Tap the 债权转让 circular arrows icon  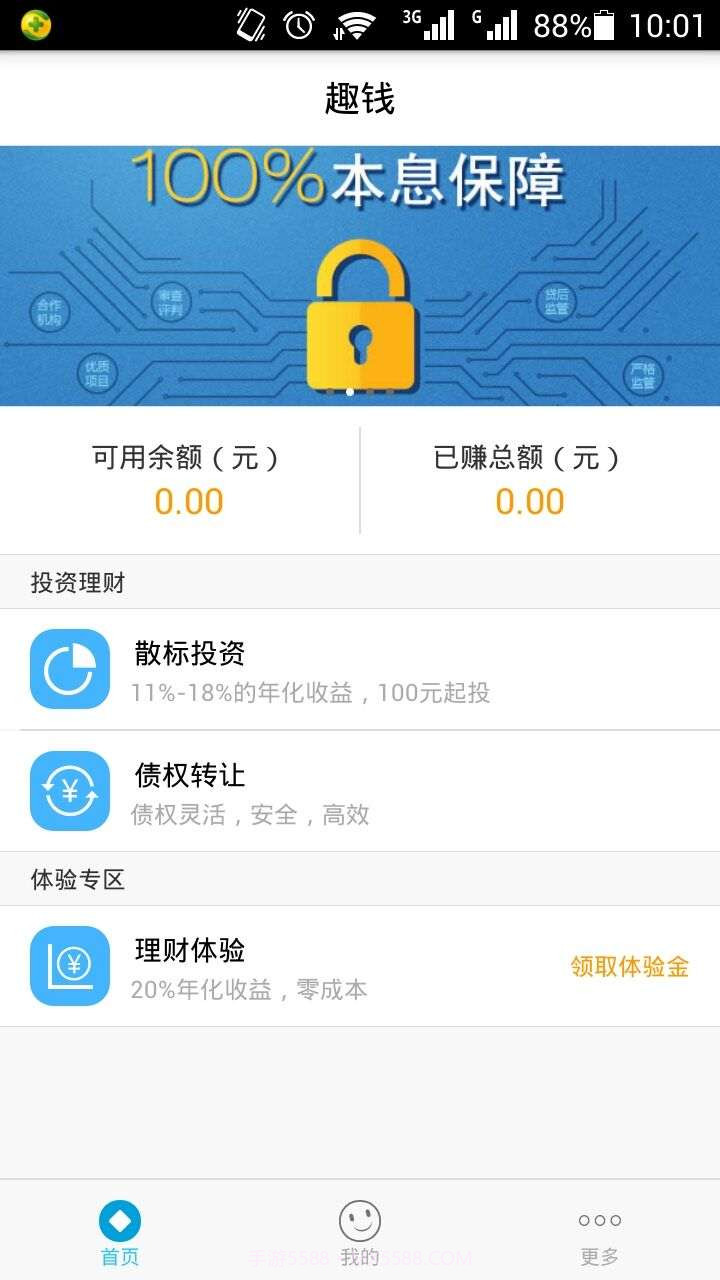tap(70, 790)
